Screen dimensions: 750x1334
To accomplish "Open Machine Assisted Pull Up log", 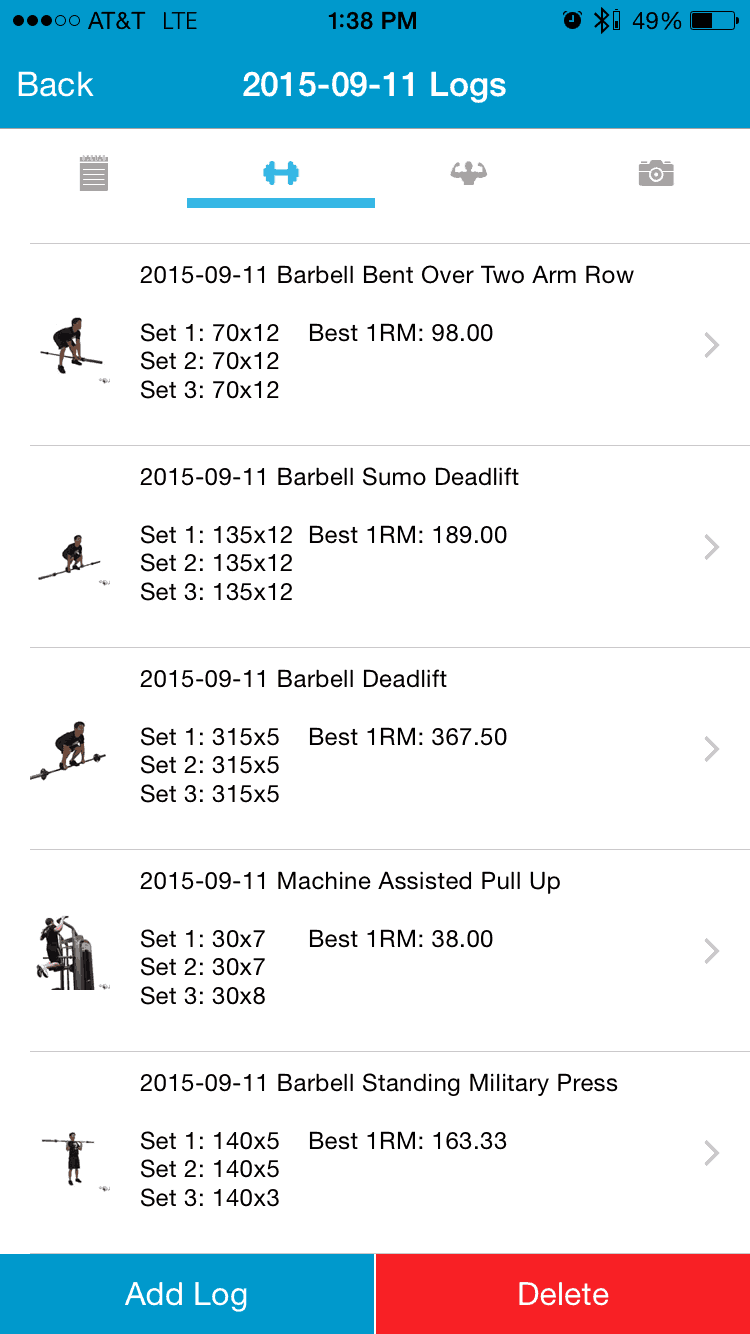I will pyautogui.click(x=375, y=951).
